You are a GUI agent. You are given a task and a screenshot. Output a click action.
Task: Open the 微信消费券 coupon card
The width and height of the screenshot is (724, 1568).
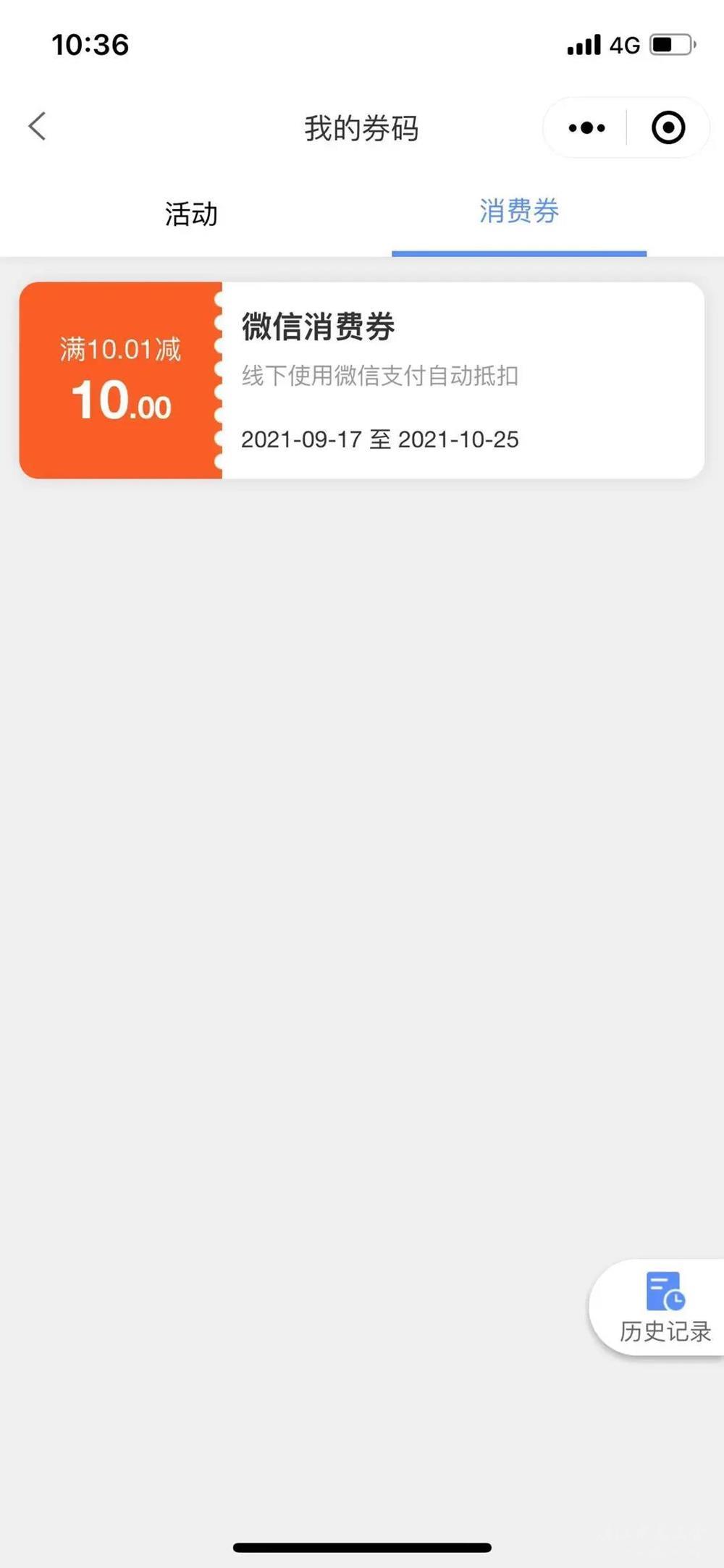[362, 380]
